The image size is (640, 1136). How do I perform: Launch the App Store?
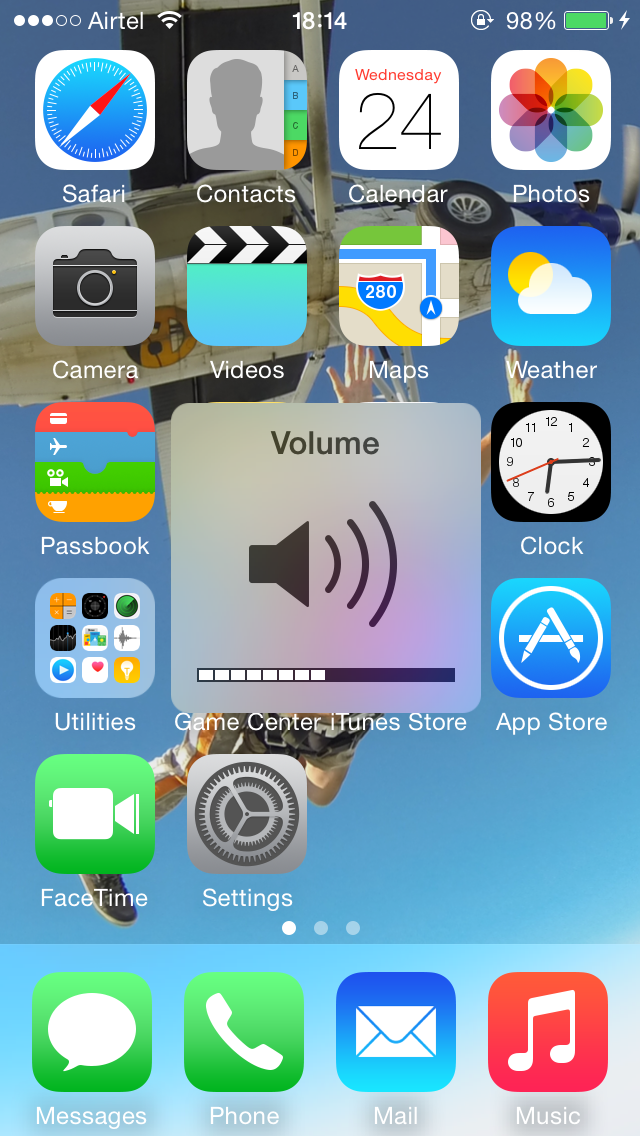(551, 638)
